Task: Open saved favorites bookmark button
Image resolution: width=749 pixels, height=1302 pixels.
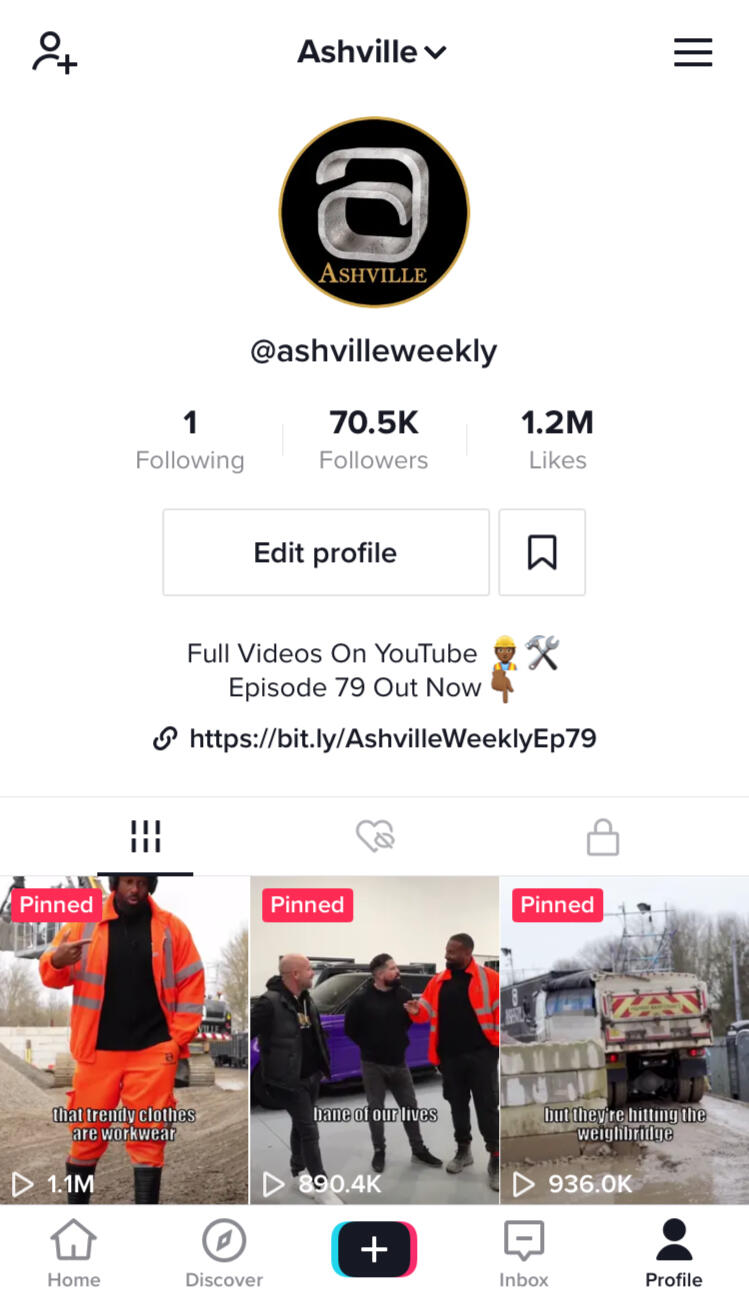Action: click(542, 552)
